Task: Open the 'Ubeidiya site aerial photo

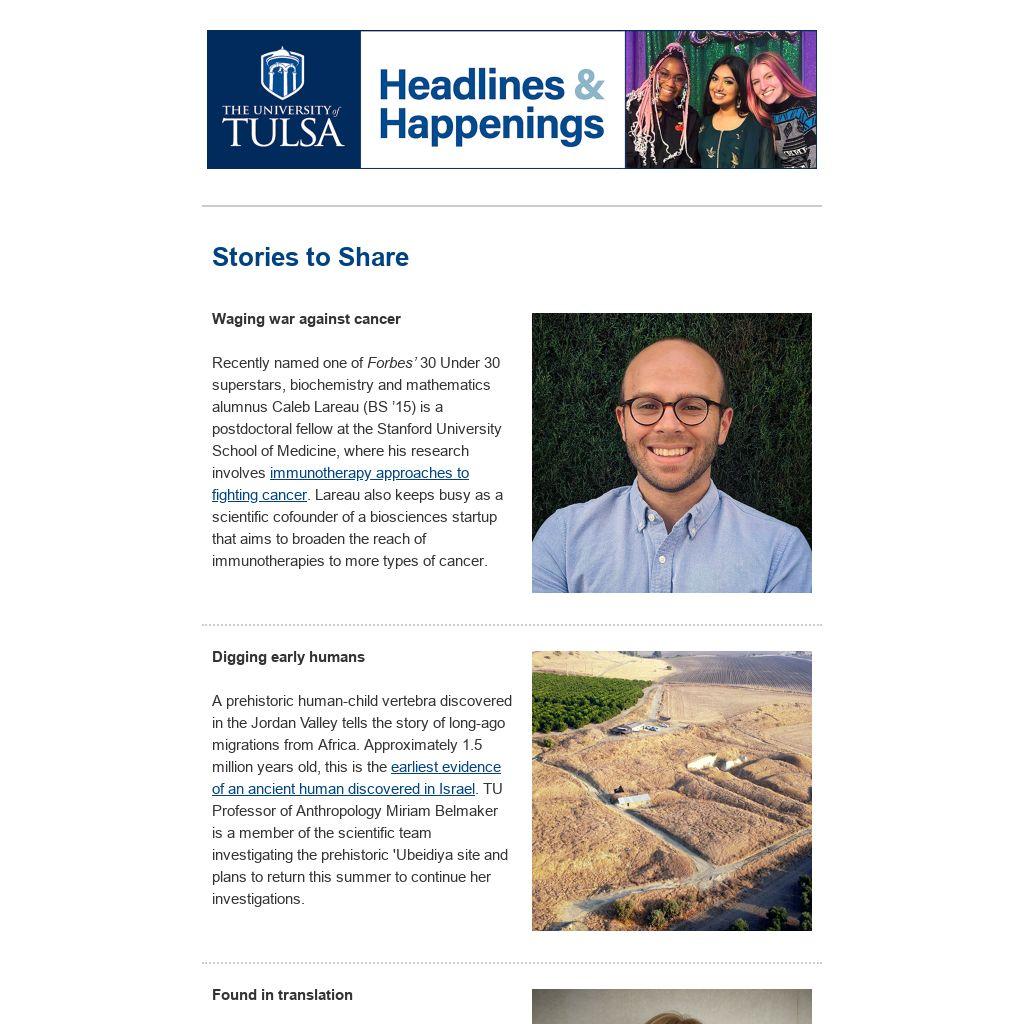Action: pyautogui.click(x=671, y=790)
